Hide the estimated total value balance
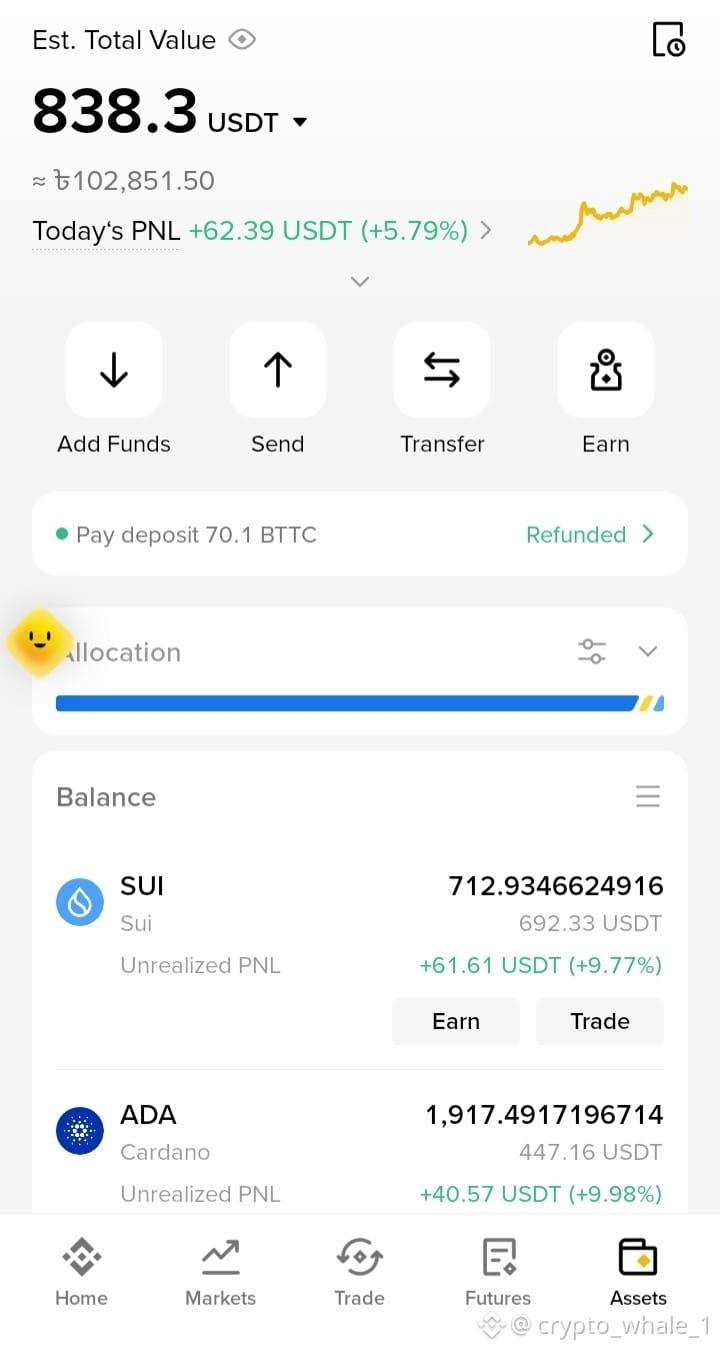The width and height of the screenshot is (720, 1350). coord(242,40)
